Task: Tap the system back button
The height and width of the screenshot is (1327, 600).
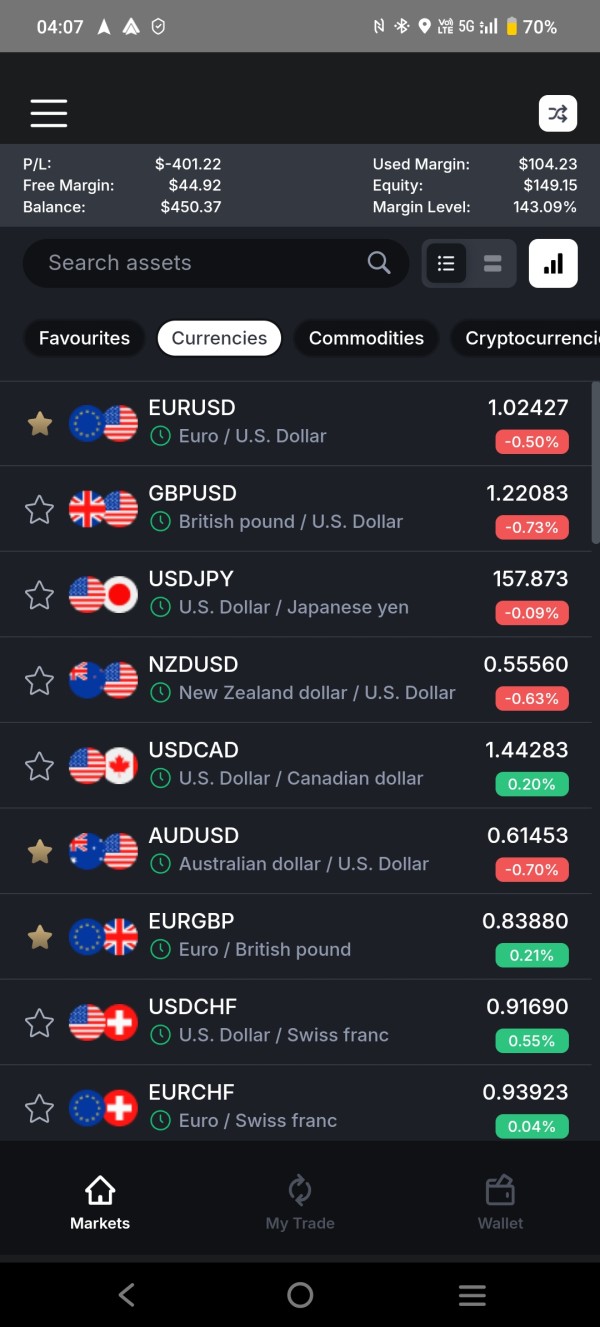Action: (x=127, y=1295)
